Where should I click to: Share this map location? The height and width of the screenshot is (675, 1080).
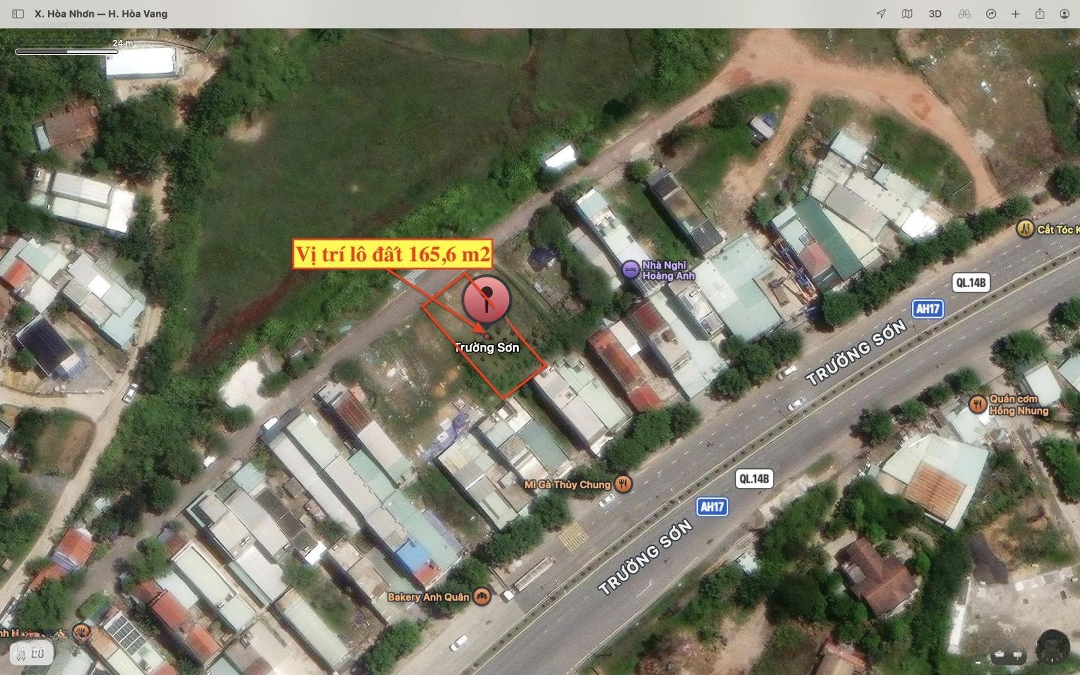pos(1040,14)
